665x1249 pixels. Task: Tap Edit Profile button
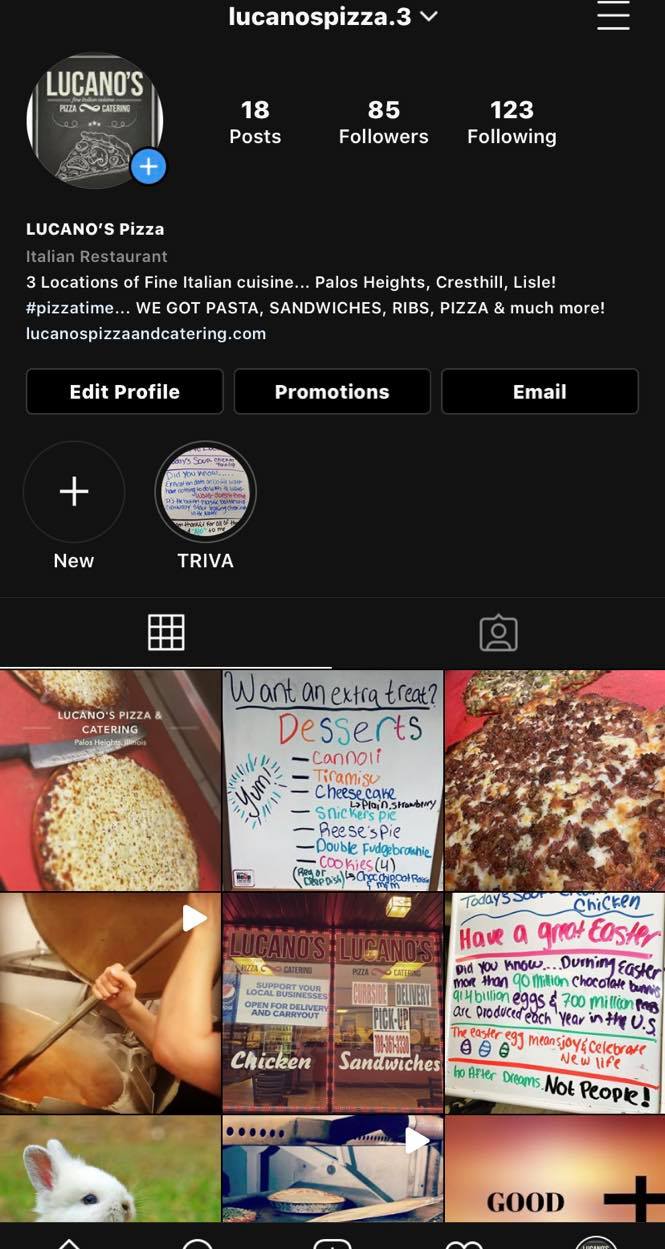[x=124, y=391]
